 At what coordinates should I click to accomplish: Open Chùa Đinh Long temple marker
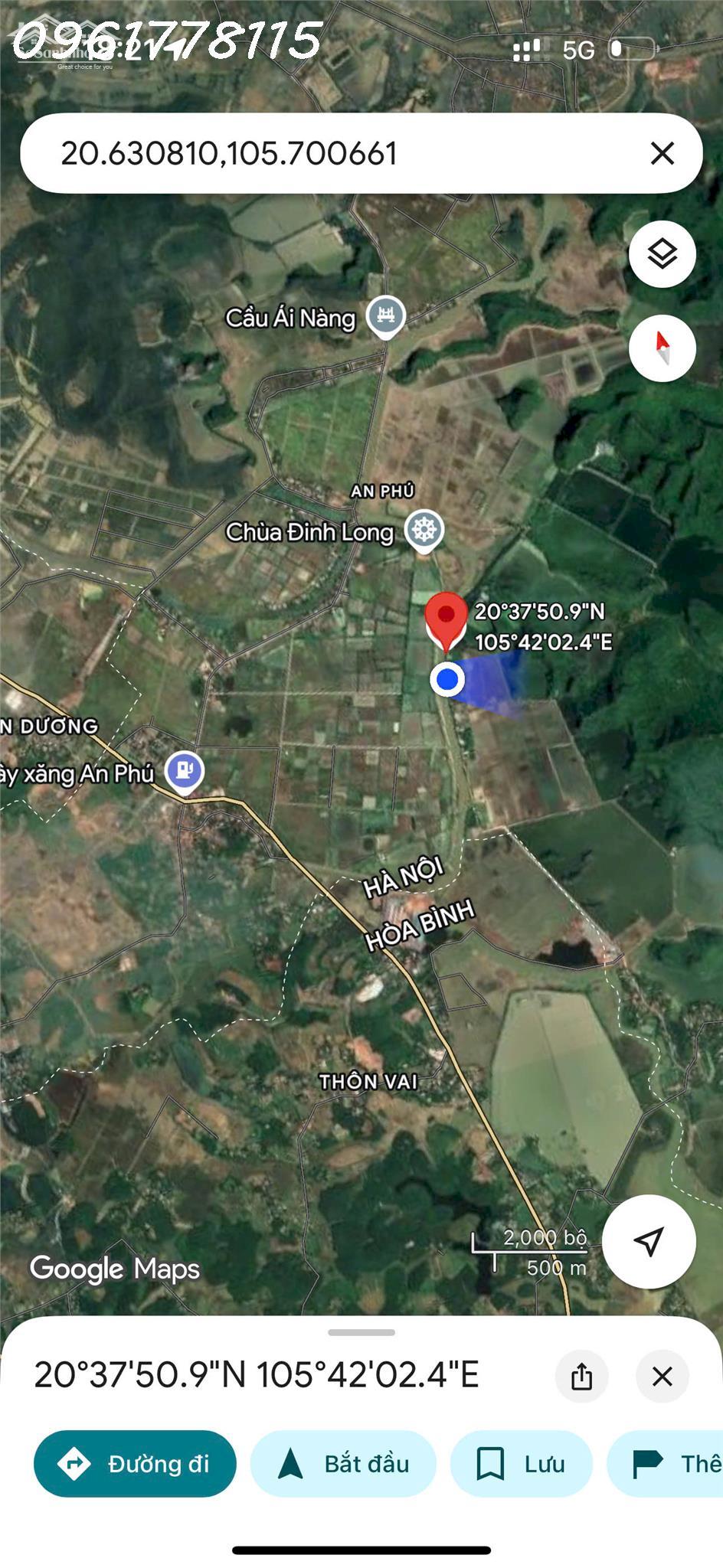tap(424, 530)
